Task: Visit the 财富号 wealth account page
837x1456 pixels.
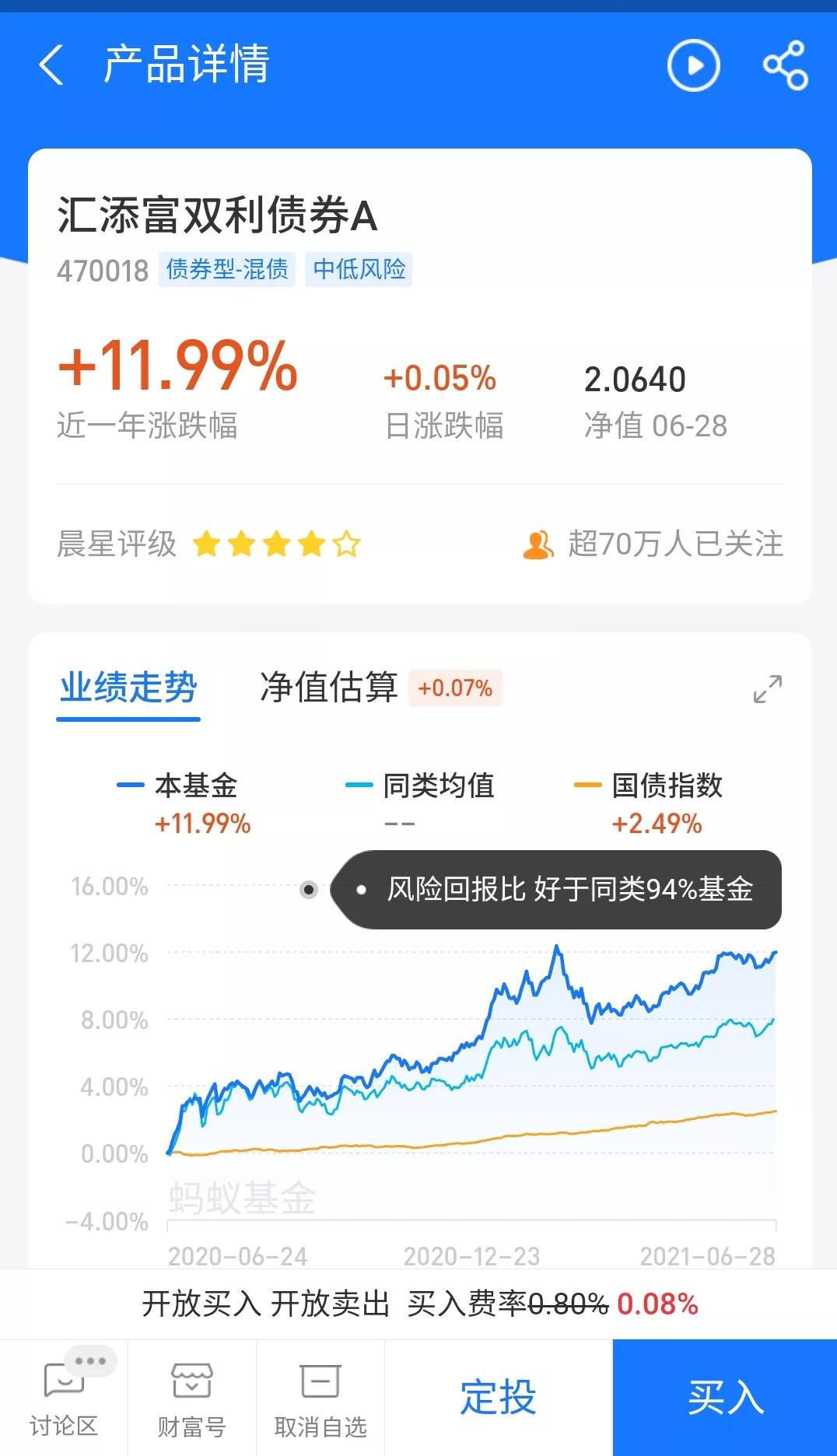Action: click(191, 1396)
